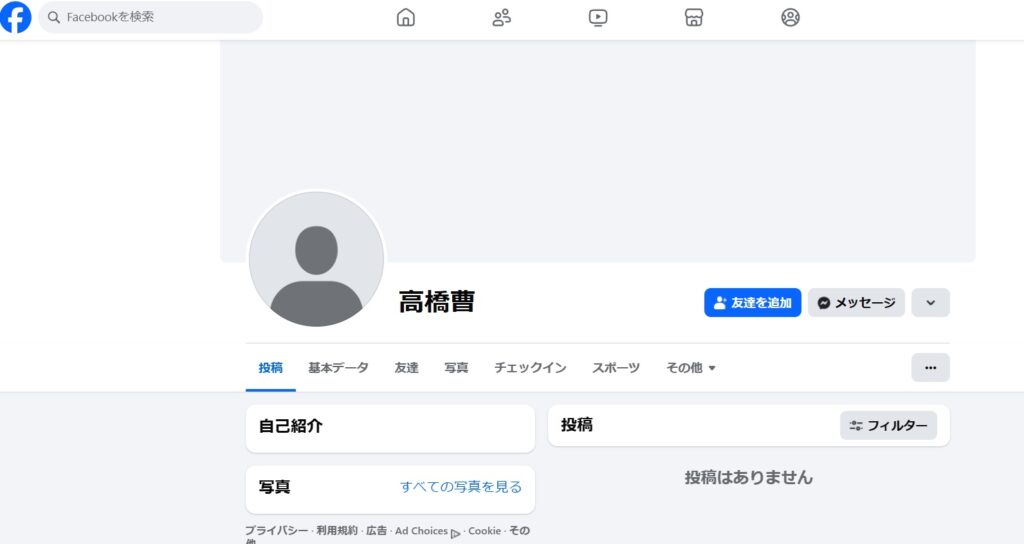The height and width of the screenshot is (544, 1024).
Task: Expand the その他 dropdown tab
Action: click(x=691, y=368)
